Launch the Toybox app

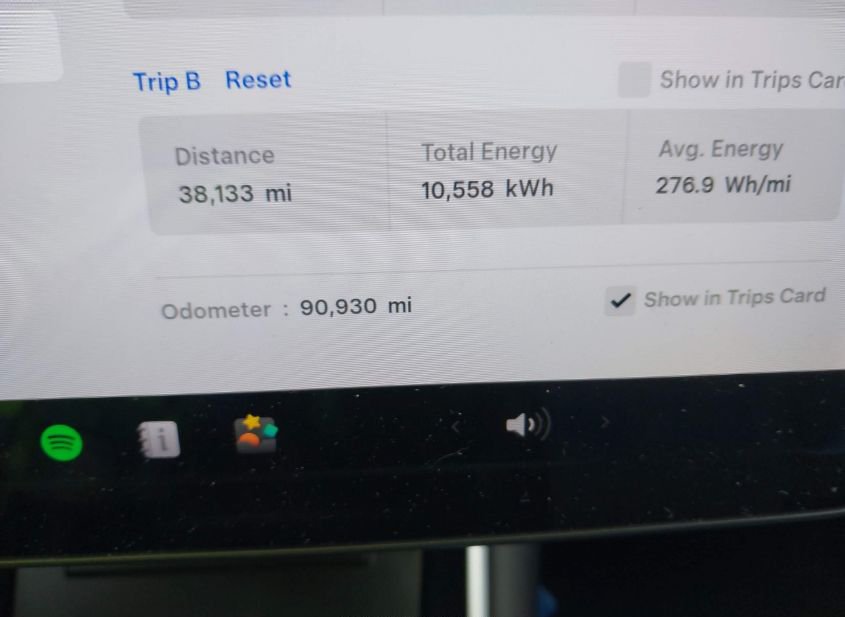pyautogui.click(x=255, y=434)
